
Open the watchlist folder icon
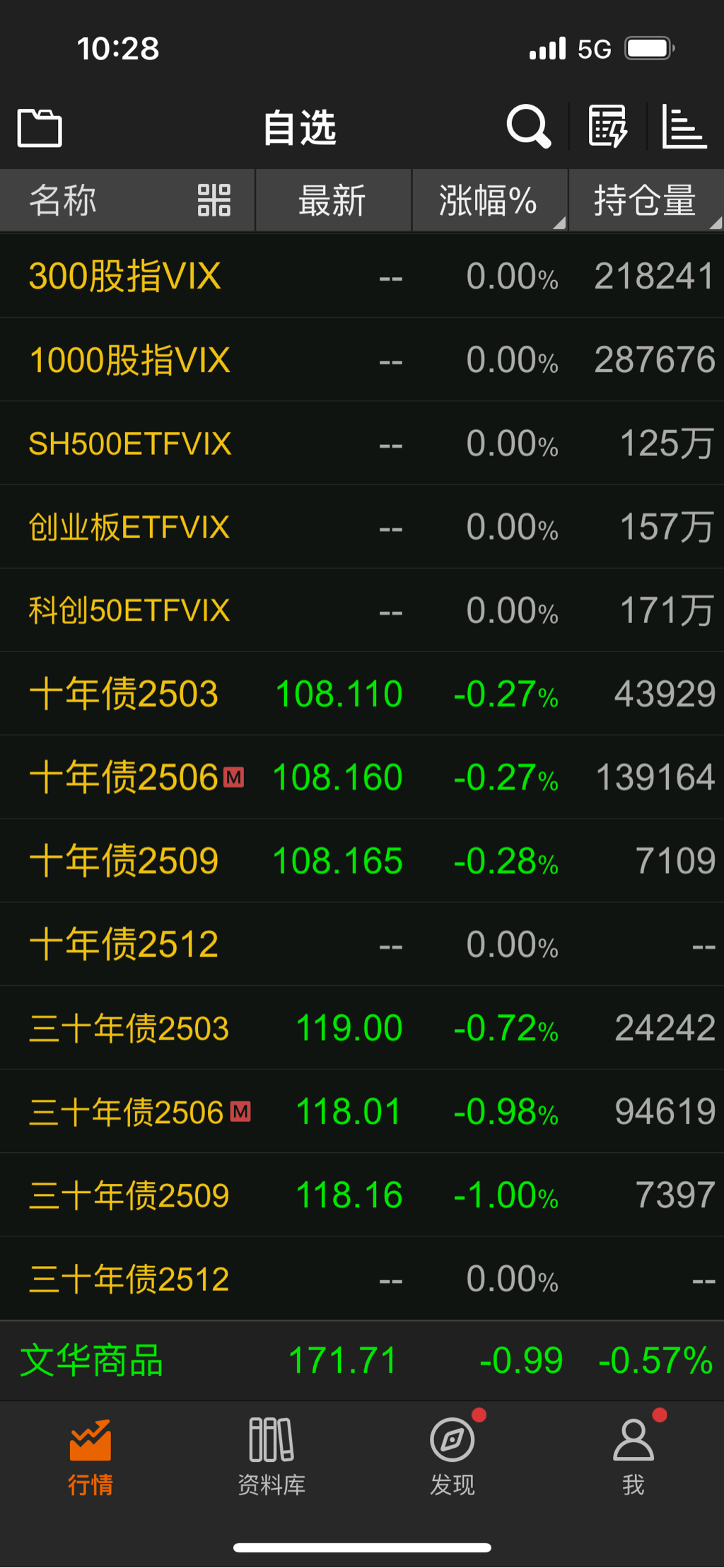[x=40, y=128]
